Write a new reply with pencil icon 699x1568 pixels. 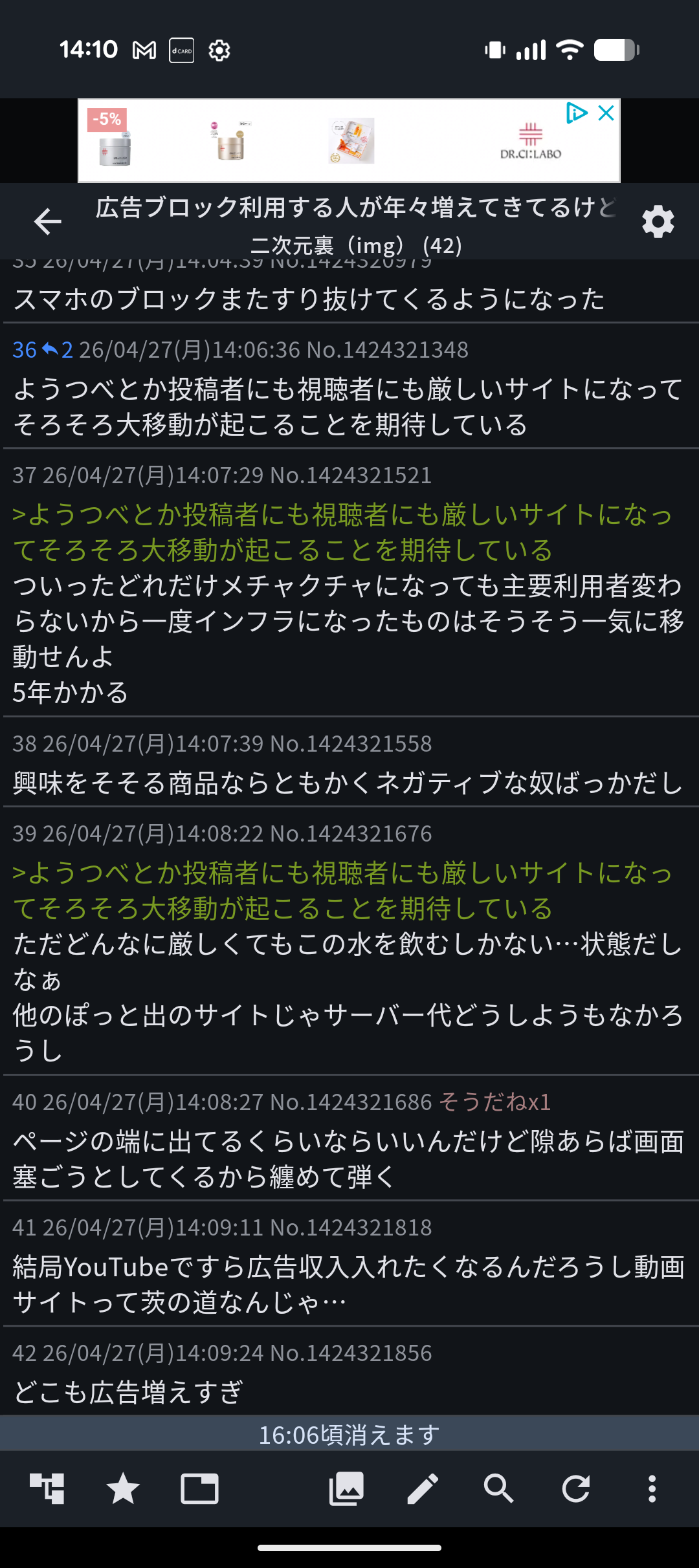click(x=423, y=1488)
